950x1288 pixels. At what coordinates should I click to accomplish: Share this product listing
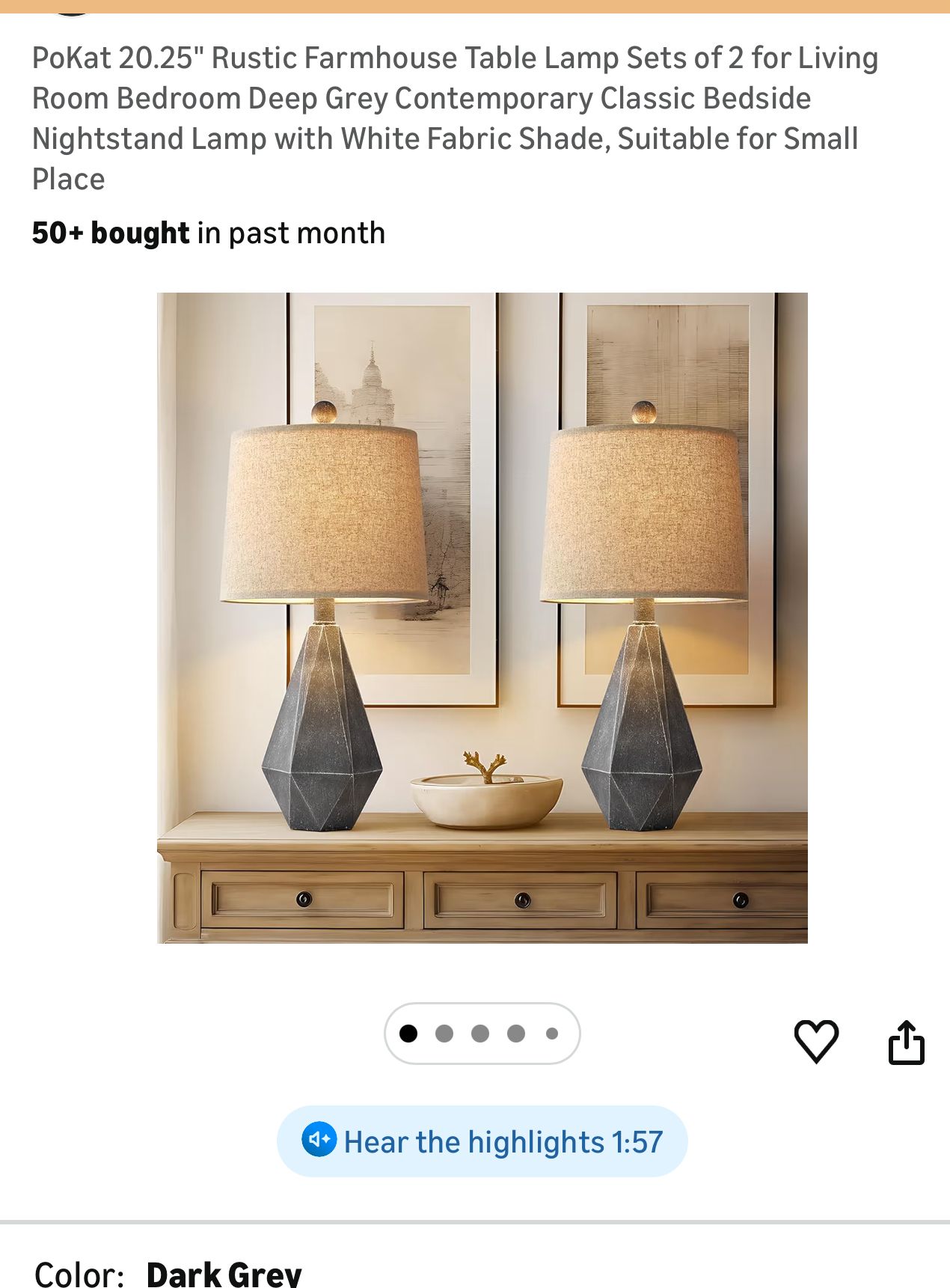(906, 1042)
